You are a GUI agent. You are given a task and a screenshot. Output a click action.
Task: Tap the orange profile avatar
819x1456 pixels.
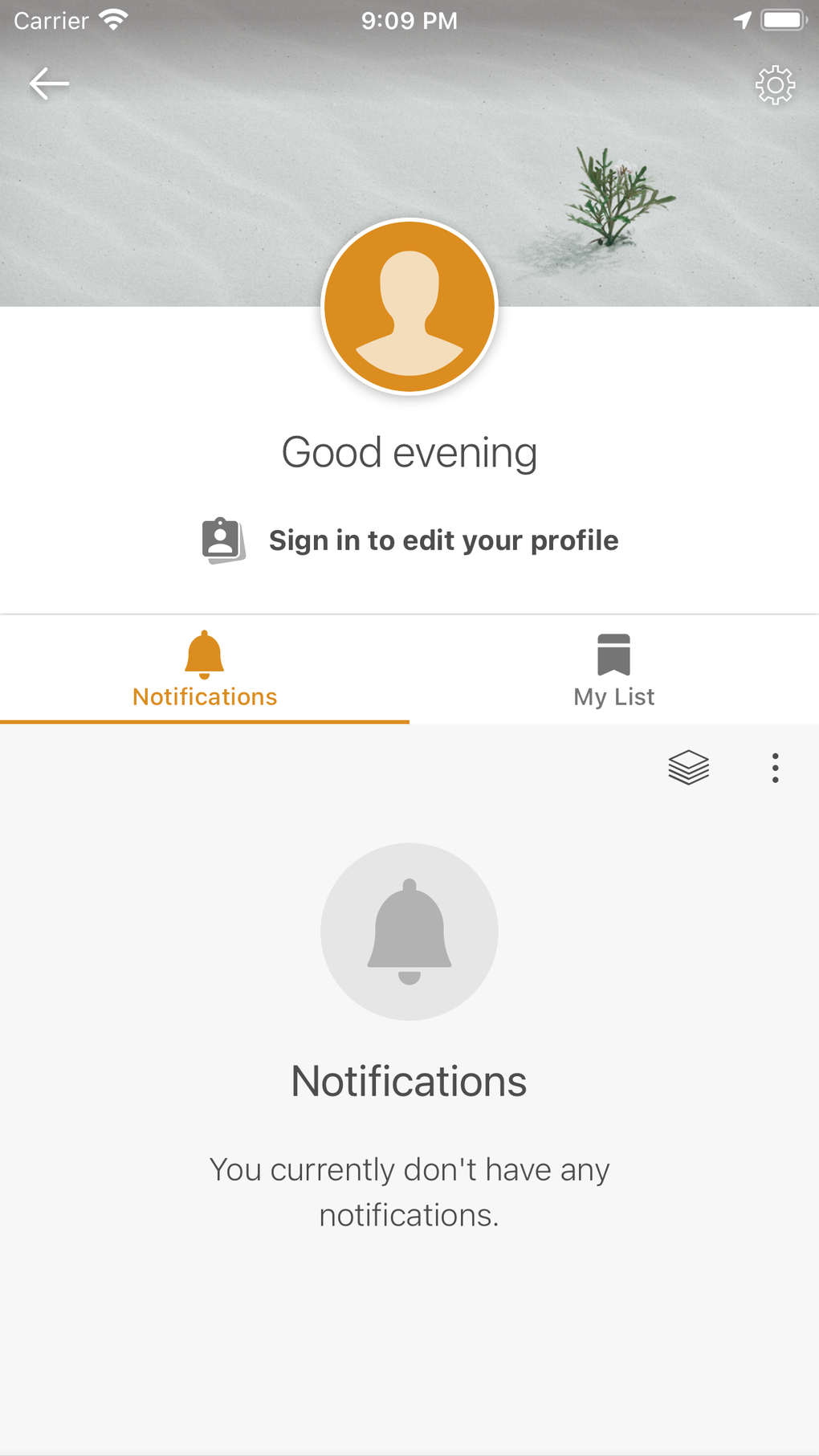[409, 306]
